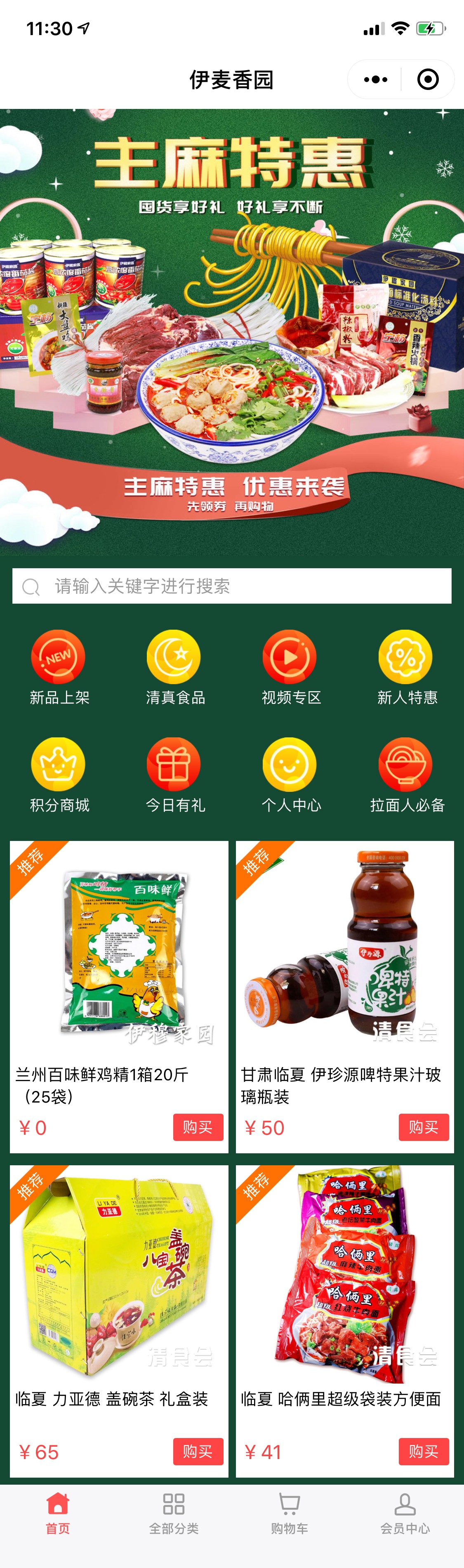
Task: Visit the 积分商城 points mall
Action: pyautogui.click(x=59, y=775)
